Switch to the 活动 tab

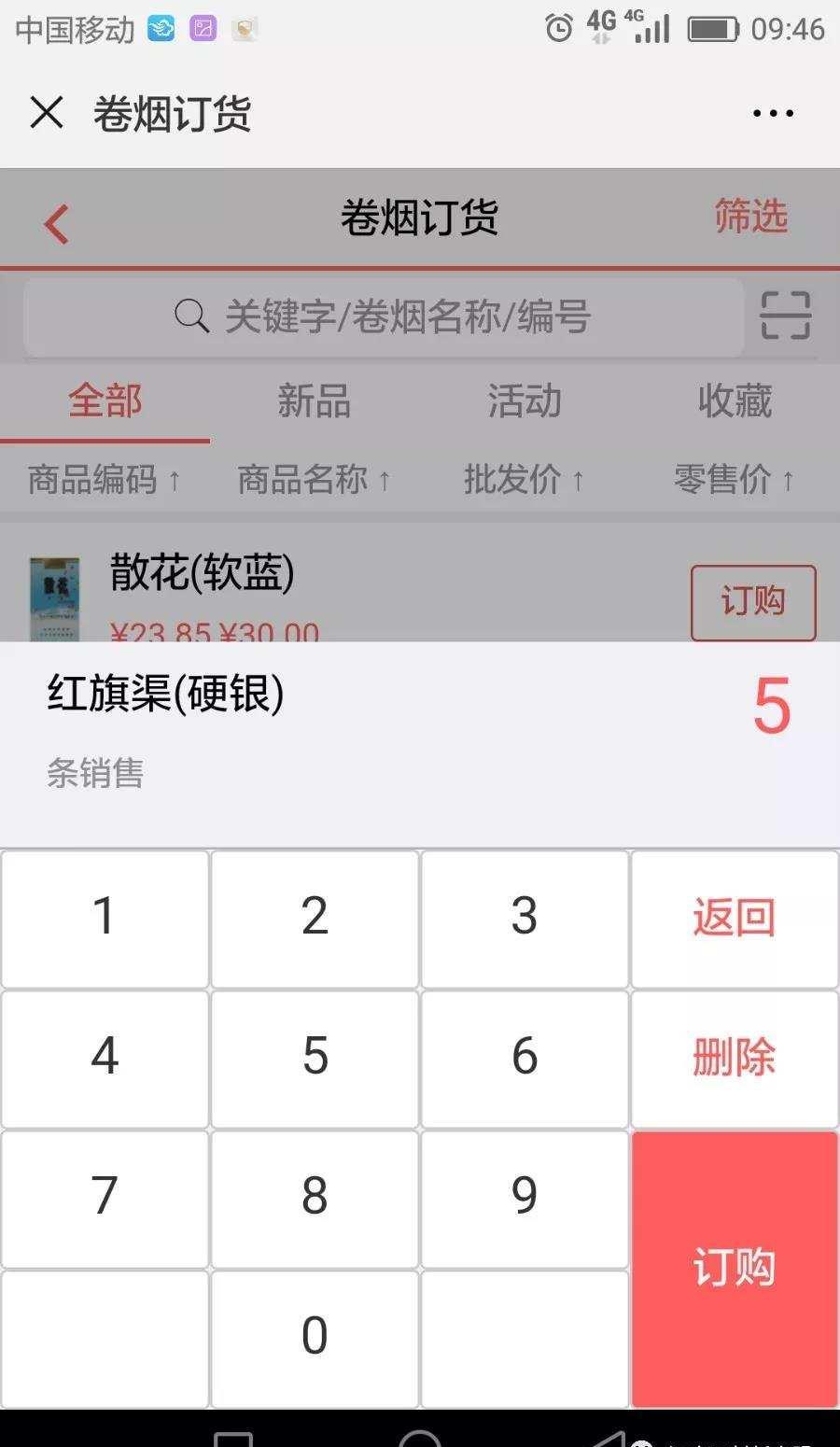[525, 401]
